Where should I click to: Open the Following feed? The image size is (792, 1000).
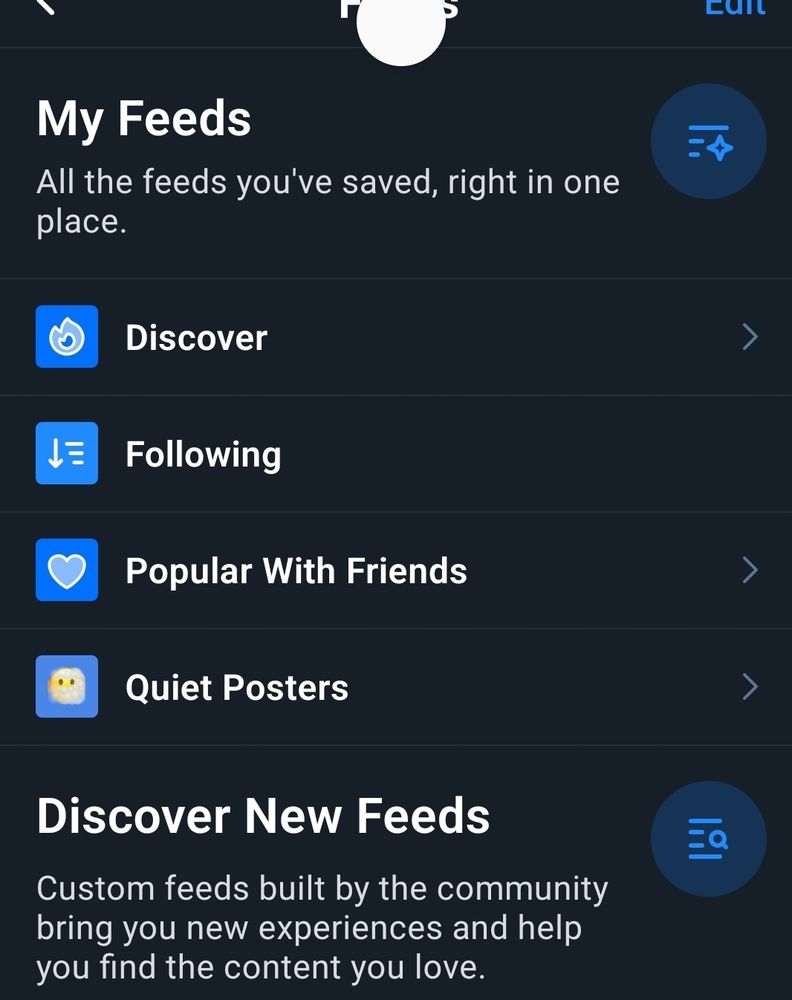click(396, 455)
